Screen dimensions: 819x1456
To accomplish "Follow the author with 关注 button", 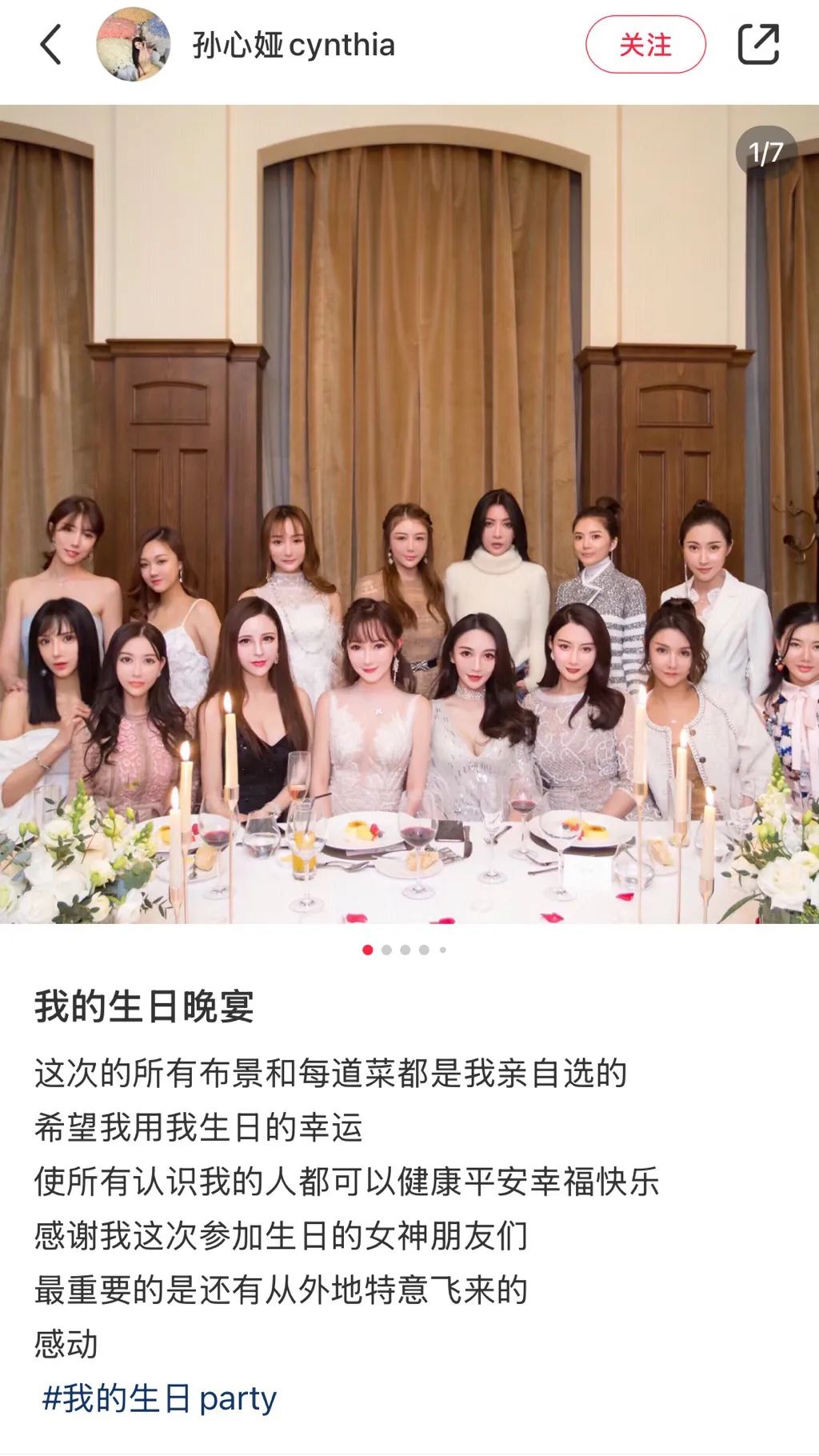I will [645, 45].
